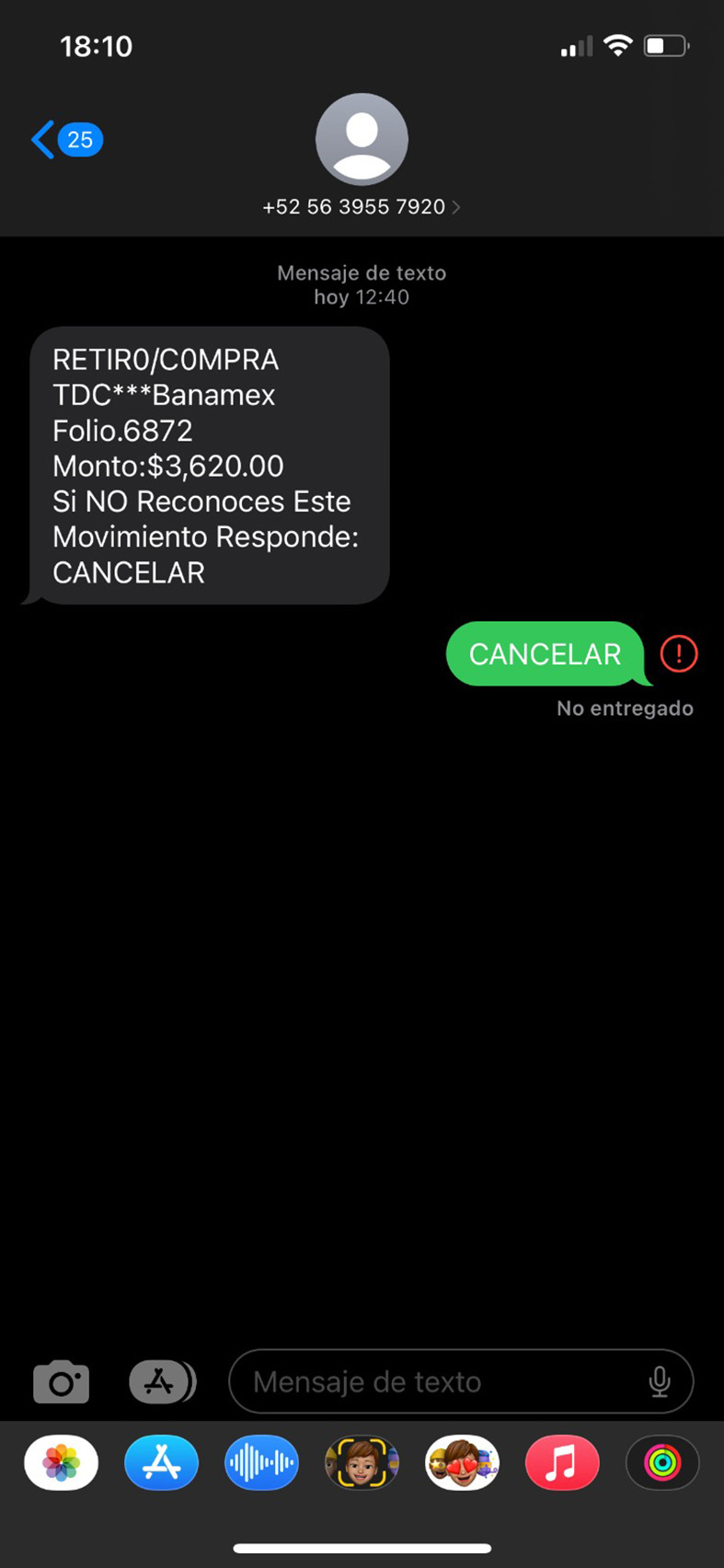Open the camera to attach a photo
The height and width of the screenshot is (1568, 724).
pos(61,1381)
